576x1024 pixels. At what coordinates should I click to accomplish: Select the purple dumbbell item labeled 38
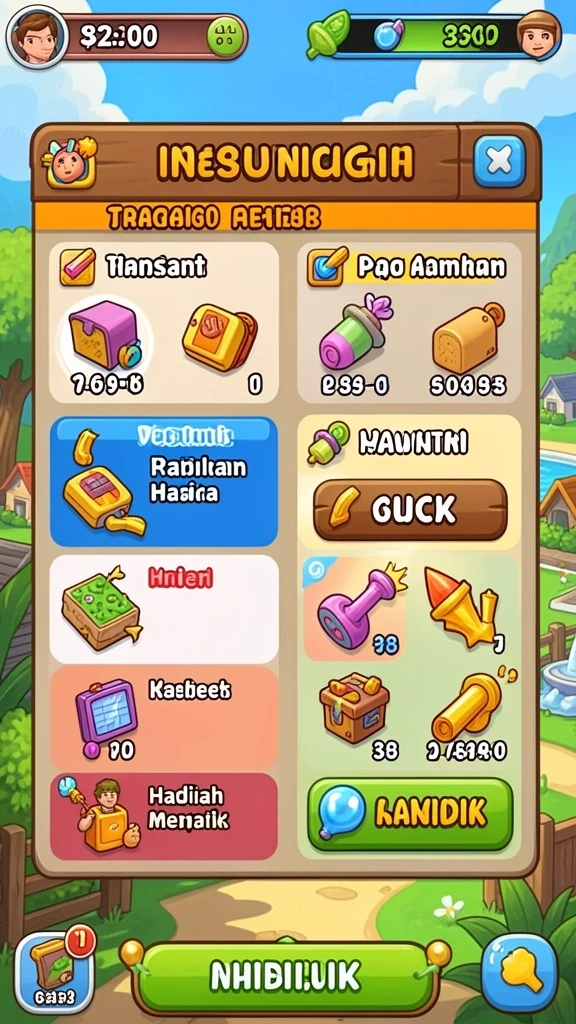(355, 609)
